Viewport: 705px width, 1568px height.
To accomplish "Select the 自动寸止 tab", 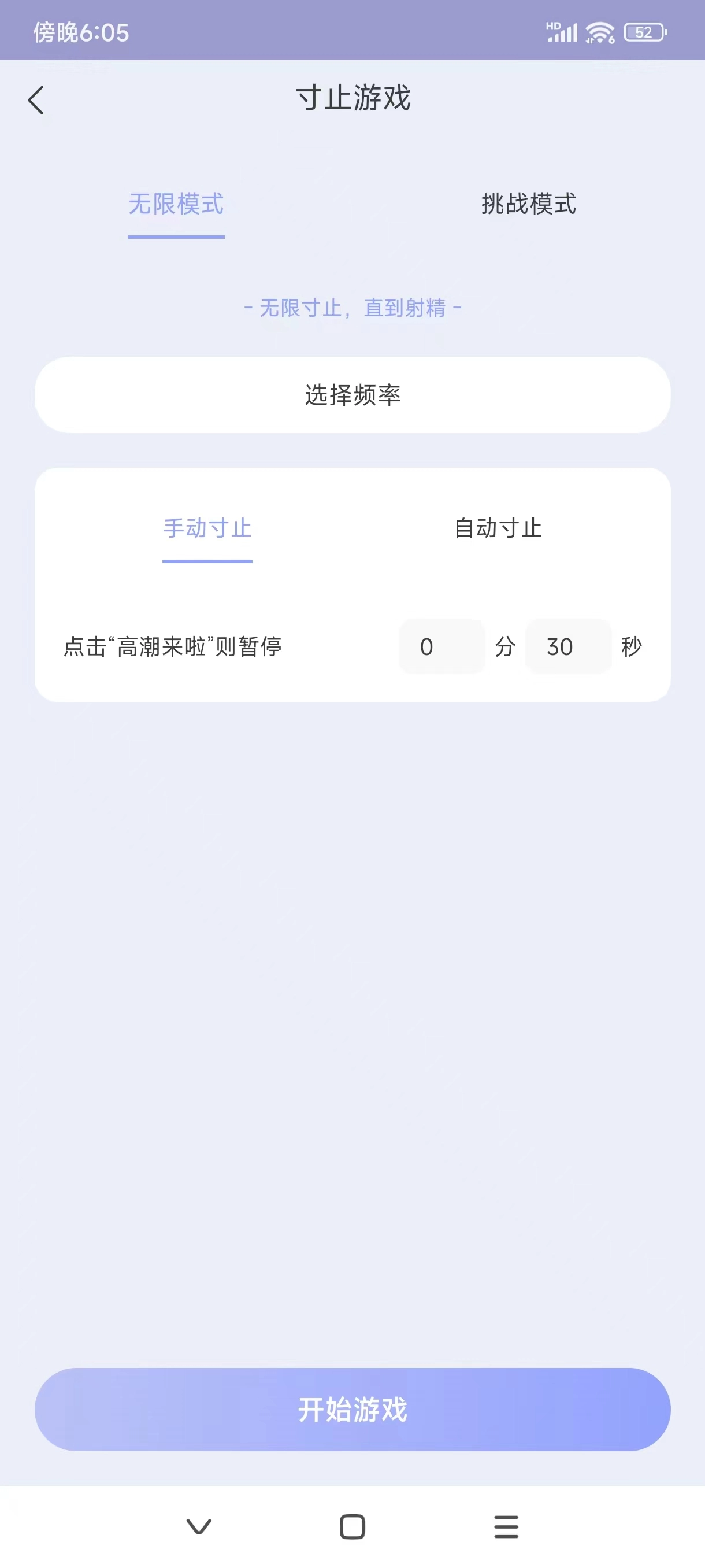I will pos(498,528).
